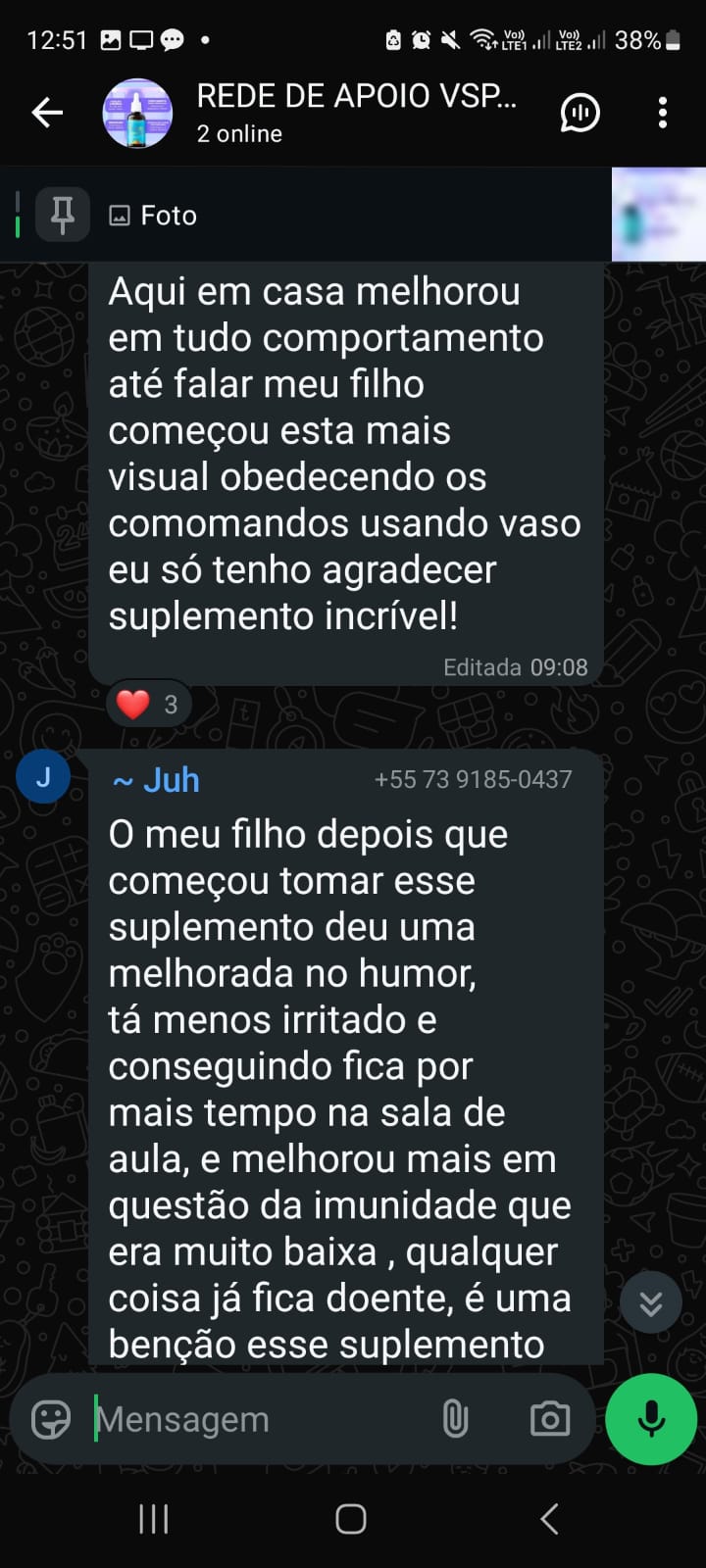The width and height of the screenshot is (706, 1568).
Task: Open REDE DE APOIO VSP group info
Action: (356, 112)
